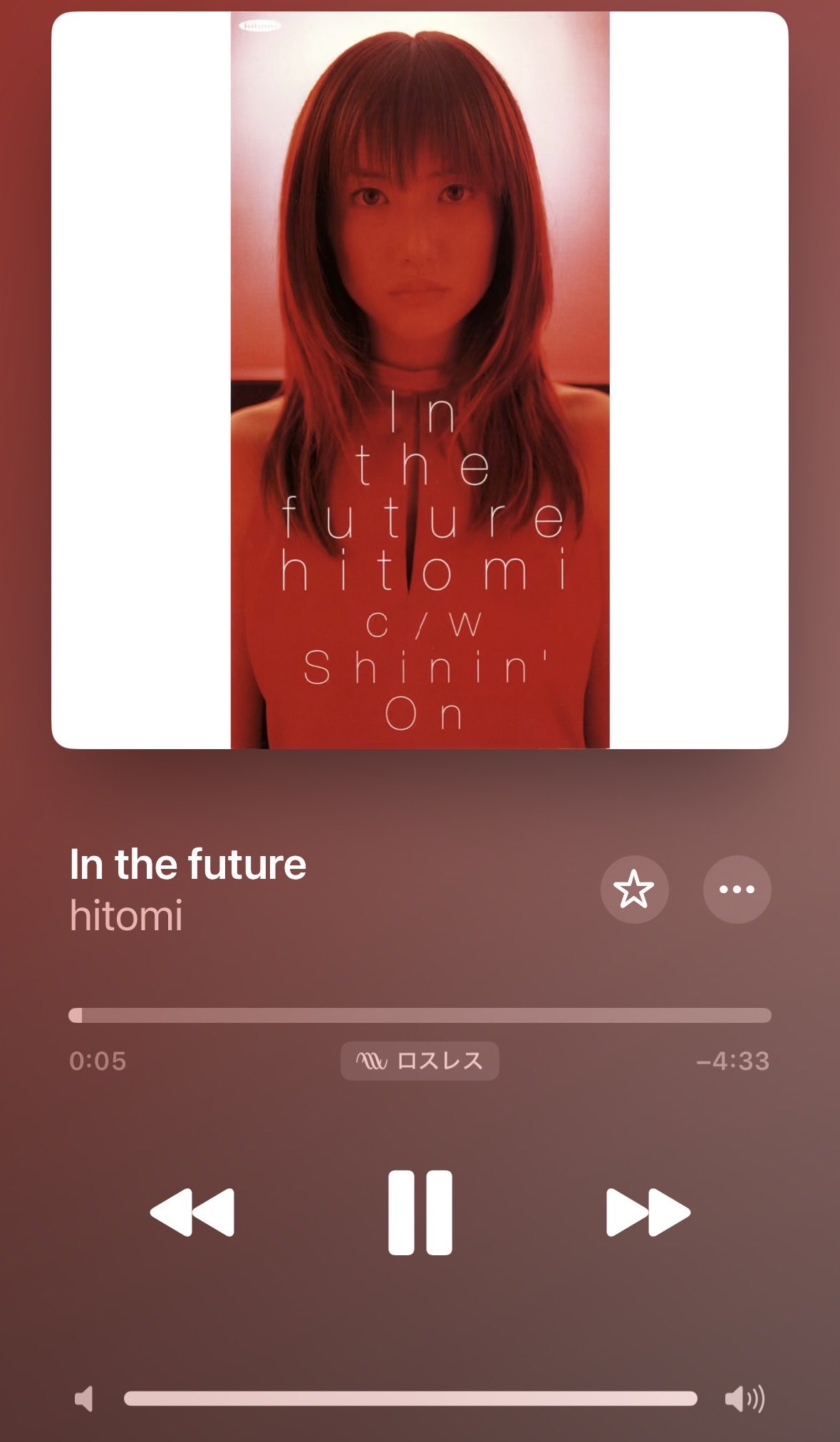
Task: Go back to the previous track
Action: [x=192, y=1212]
